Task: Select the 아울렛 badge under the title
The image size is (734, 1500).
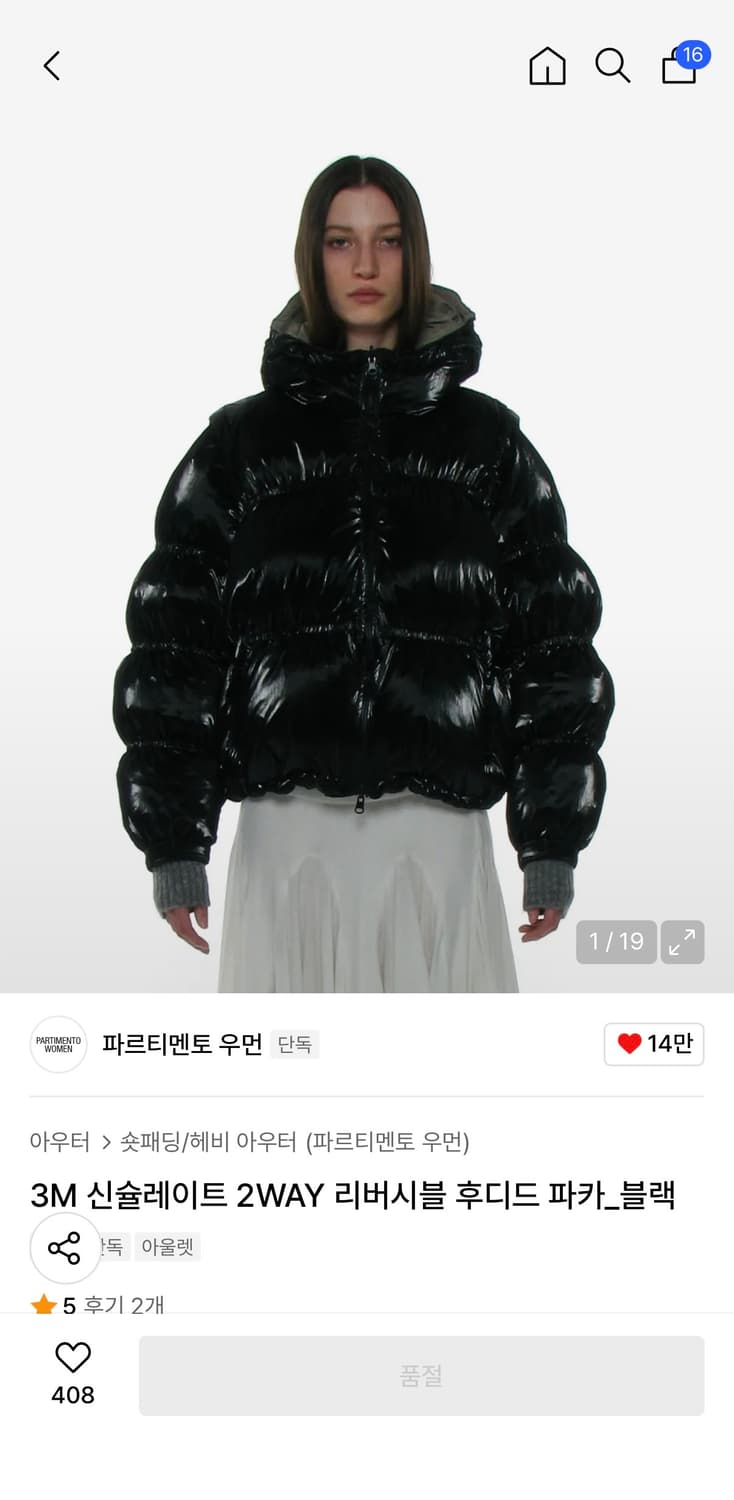Action: (166, 1247)
